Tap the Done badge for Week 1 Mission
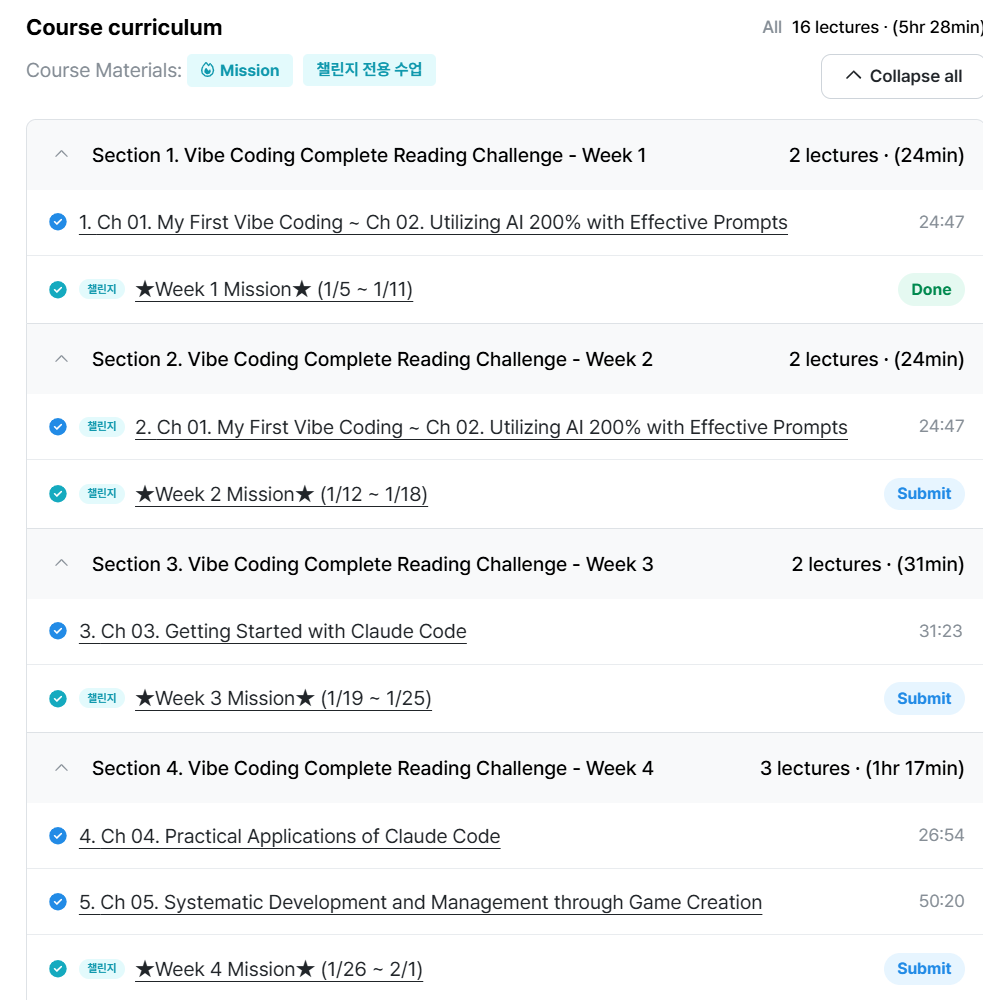 point(930,289)
